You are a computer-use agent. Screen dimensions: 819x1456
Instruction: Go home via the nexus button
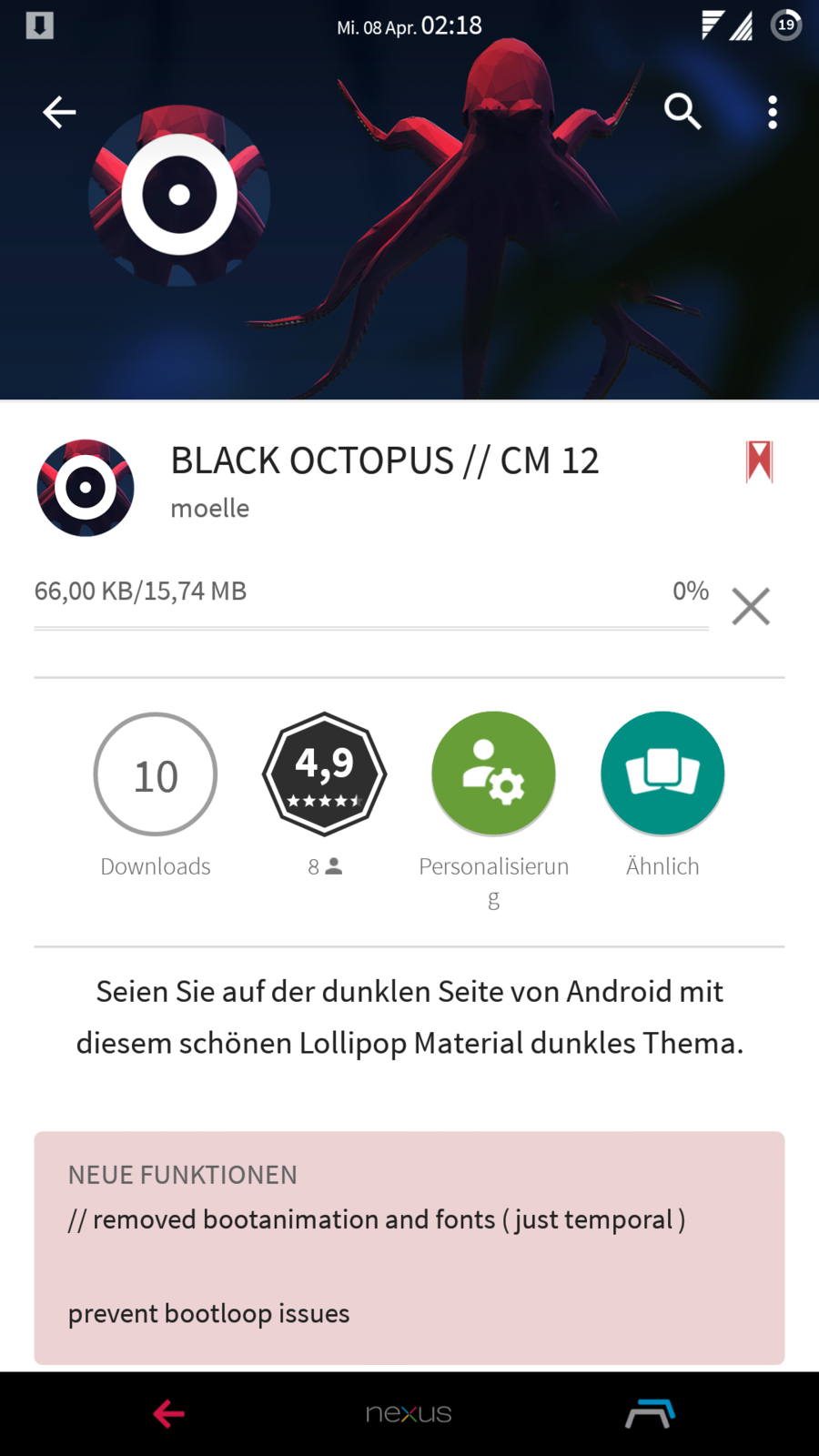(409, 1413)
